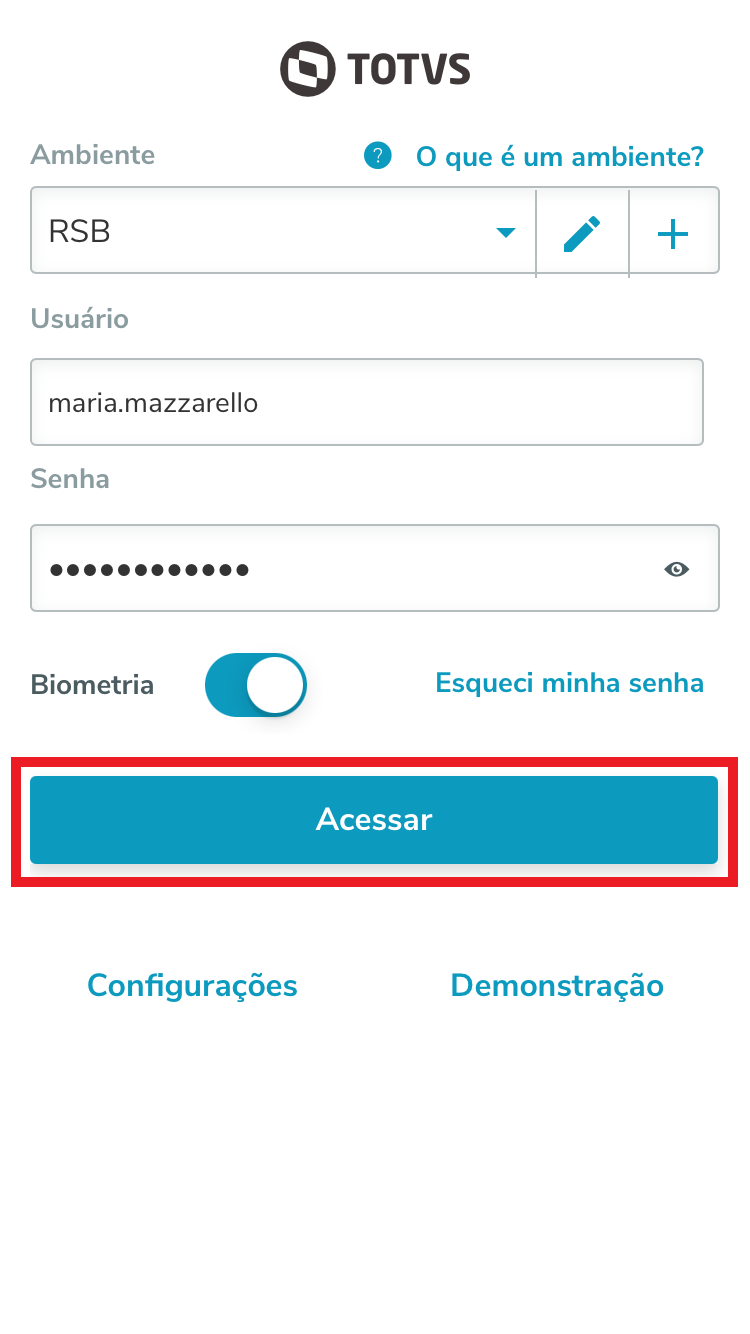This screenshot has height=1334, width=750.
Task: Show the password with the eye icon
Action: click(677, 569)
